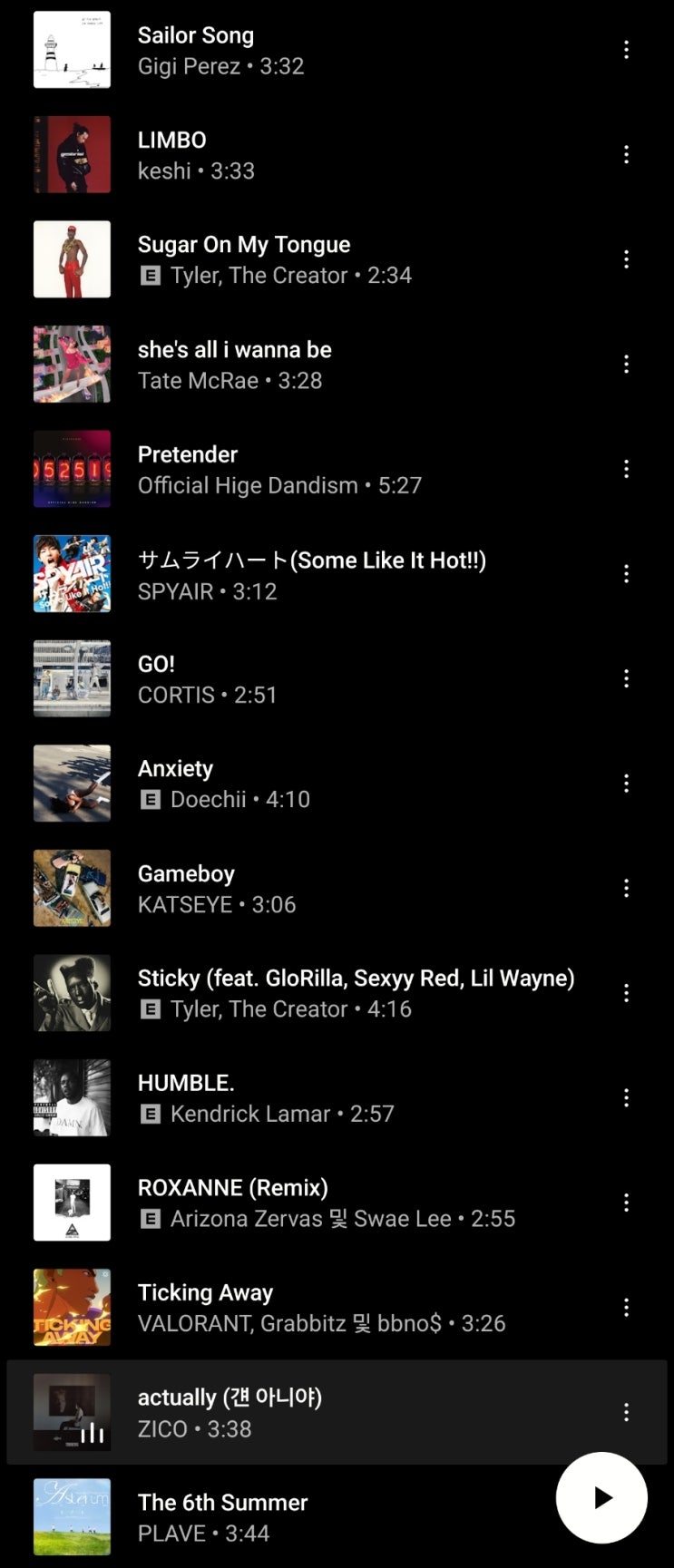Open options menu for LIMBO
The width and height of the screenshot is (674, 1568).
626,155
